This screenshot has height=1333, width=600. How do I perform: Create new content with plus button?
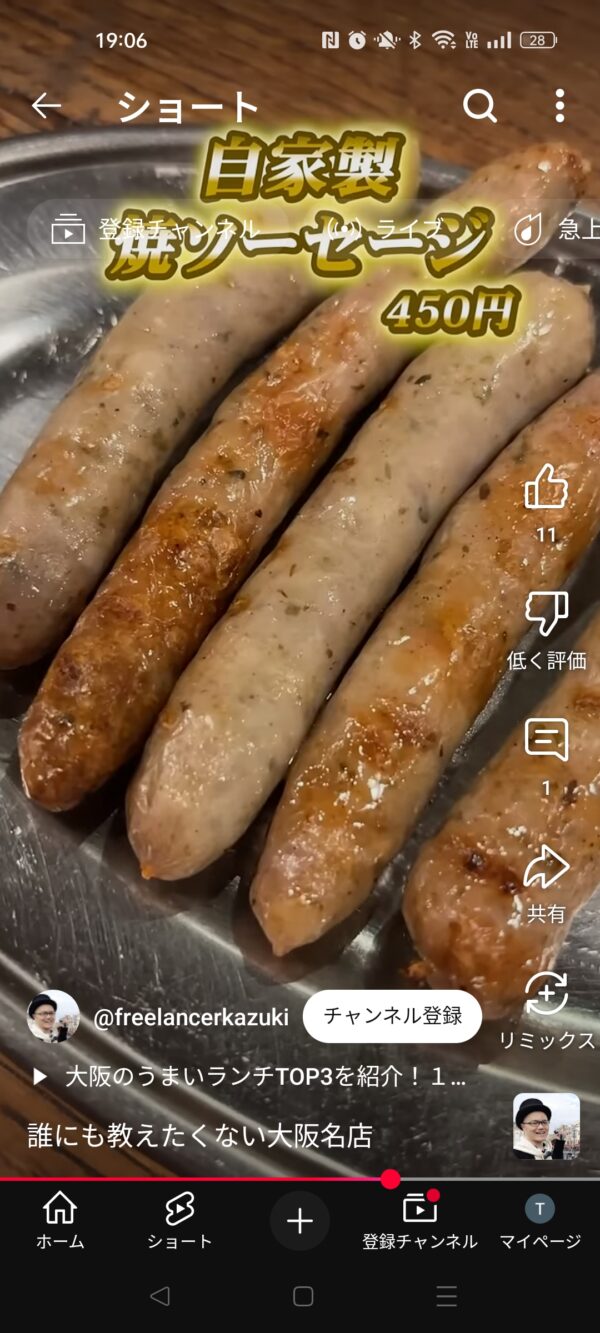(300, 1221)
